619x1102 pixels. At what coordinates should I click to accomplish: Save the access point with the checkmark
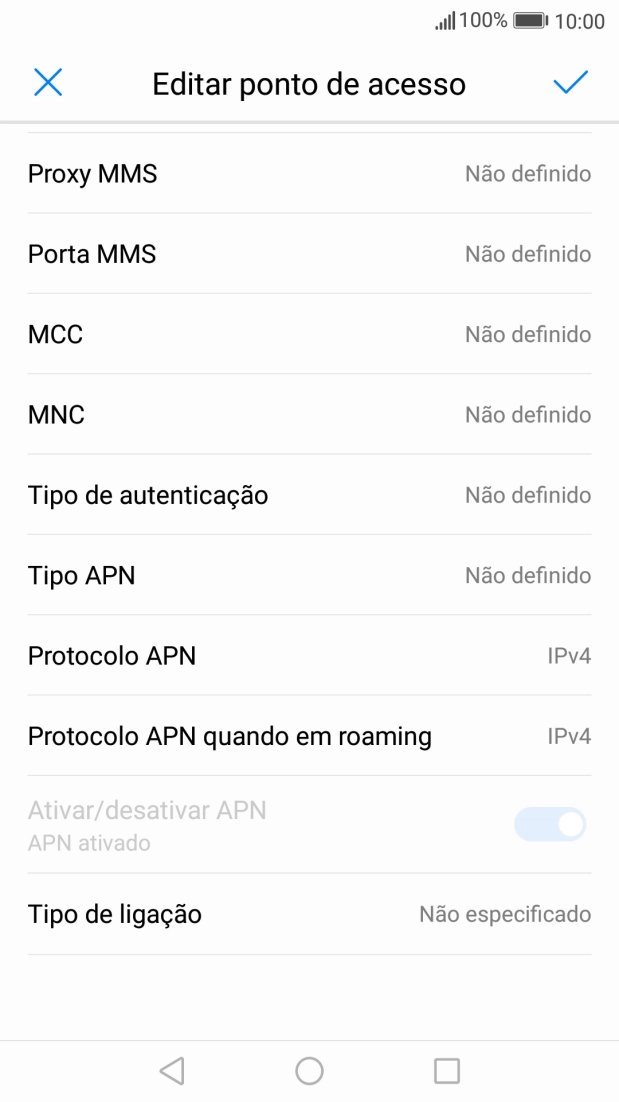(x=570, y=83)
